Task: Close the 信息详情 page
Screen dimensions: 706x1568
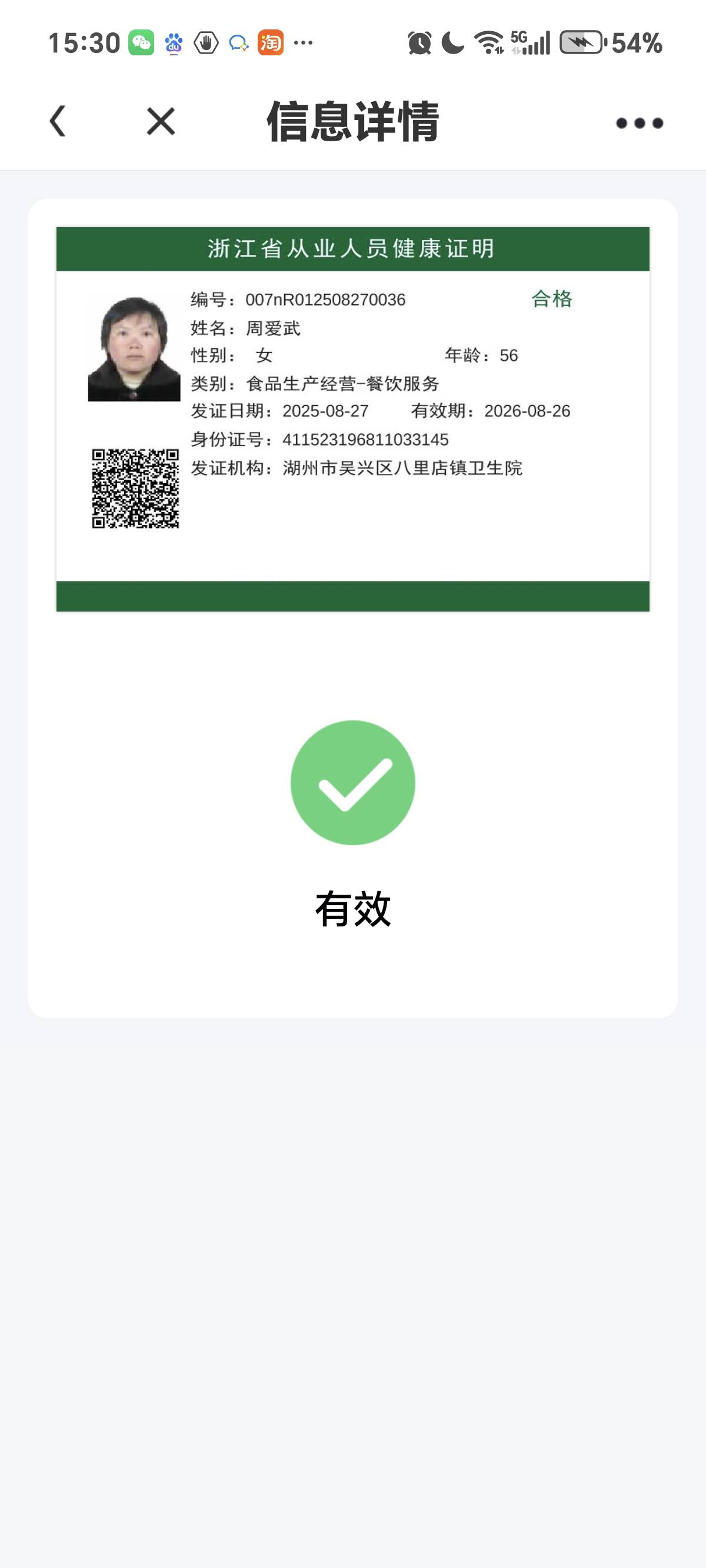Action: [161, 121]
